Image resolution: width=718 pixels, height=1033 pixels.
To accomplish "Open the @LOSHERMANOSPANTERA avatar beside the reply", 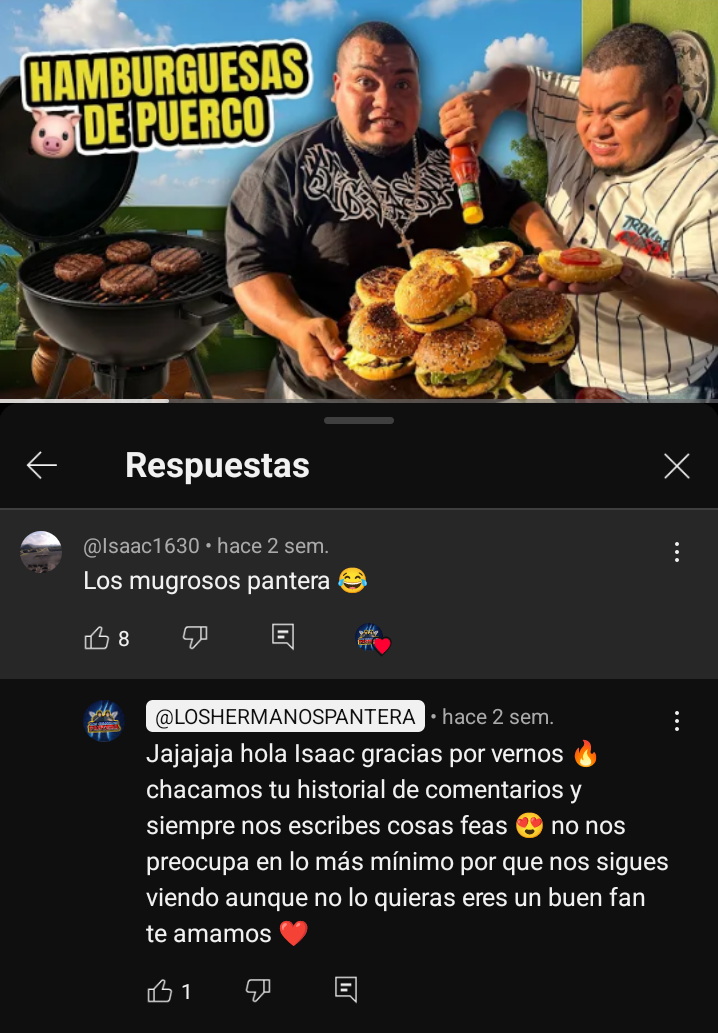I will [x=104, y=721].
